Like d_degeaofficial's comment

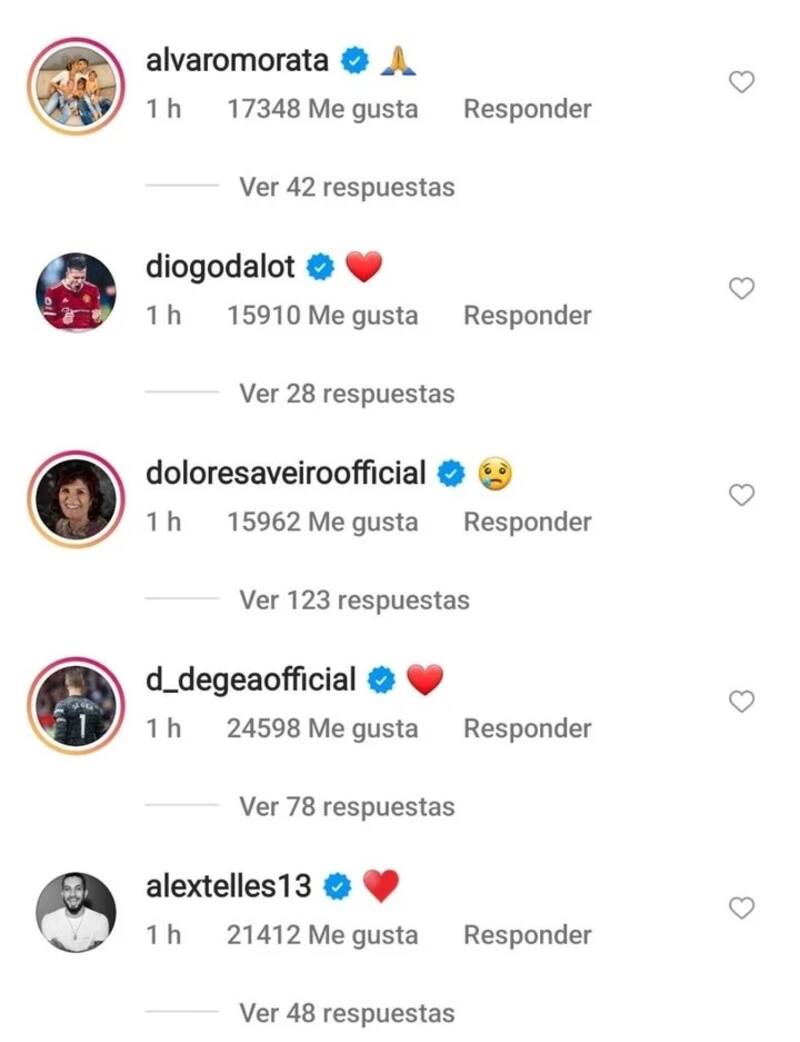point(741,702)
